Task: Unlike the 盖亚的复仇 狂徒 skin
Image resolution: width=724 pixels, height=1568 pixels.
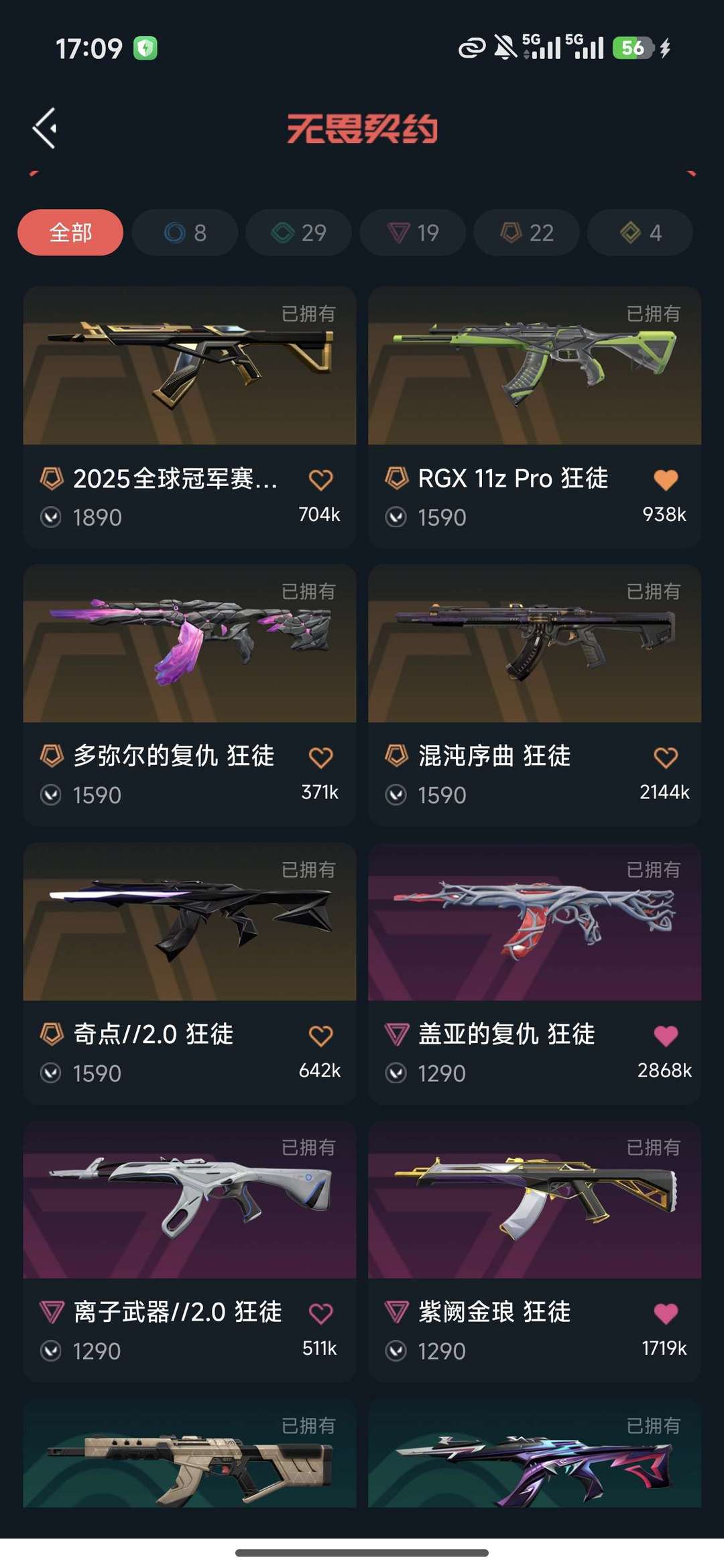Action: 665,1036
